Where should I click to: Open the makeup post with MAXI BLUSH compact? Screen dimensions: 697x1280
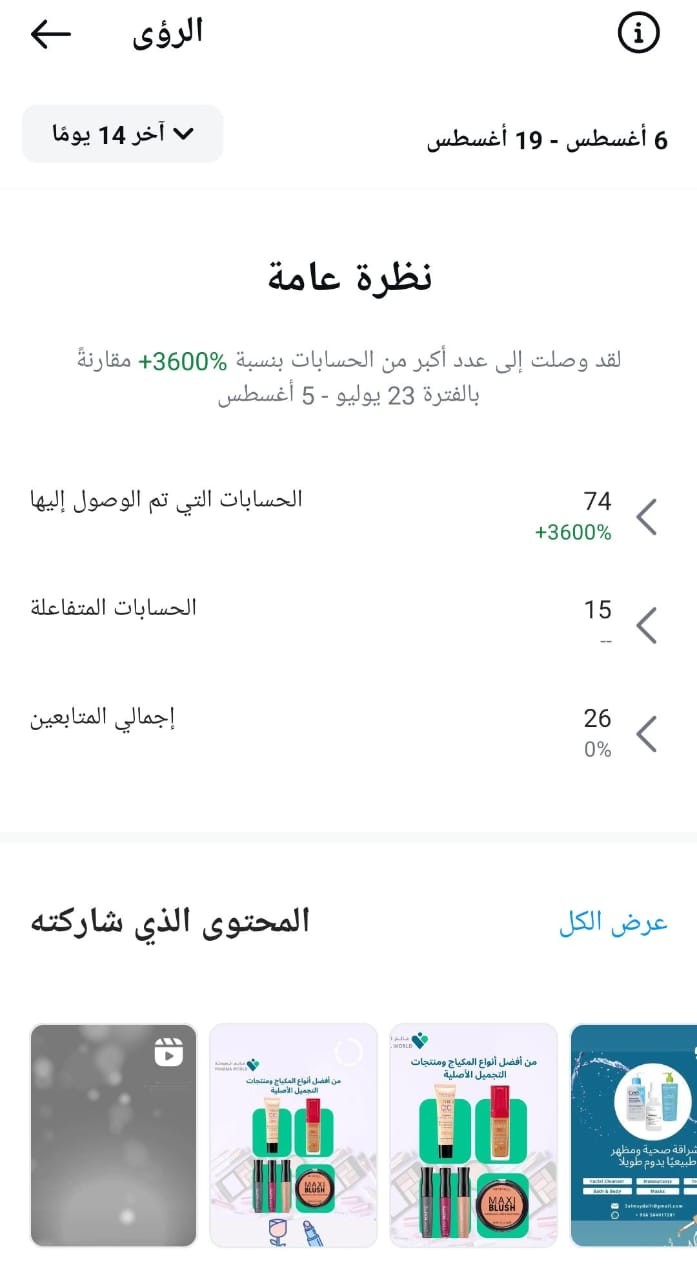473,1135
